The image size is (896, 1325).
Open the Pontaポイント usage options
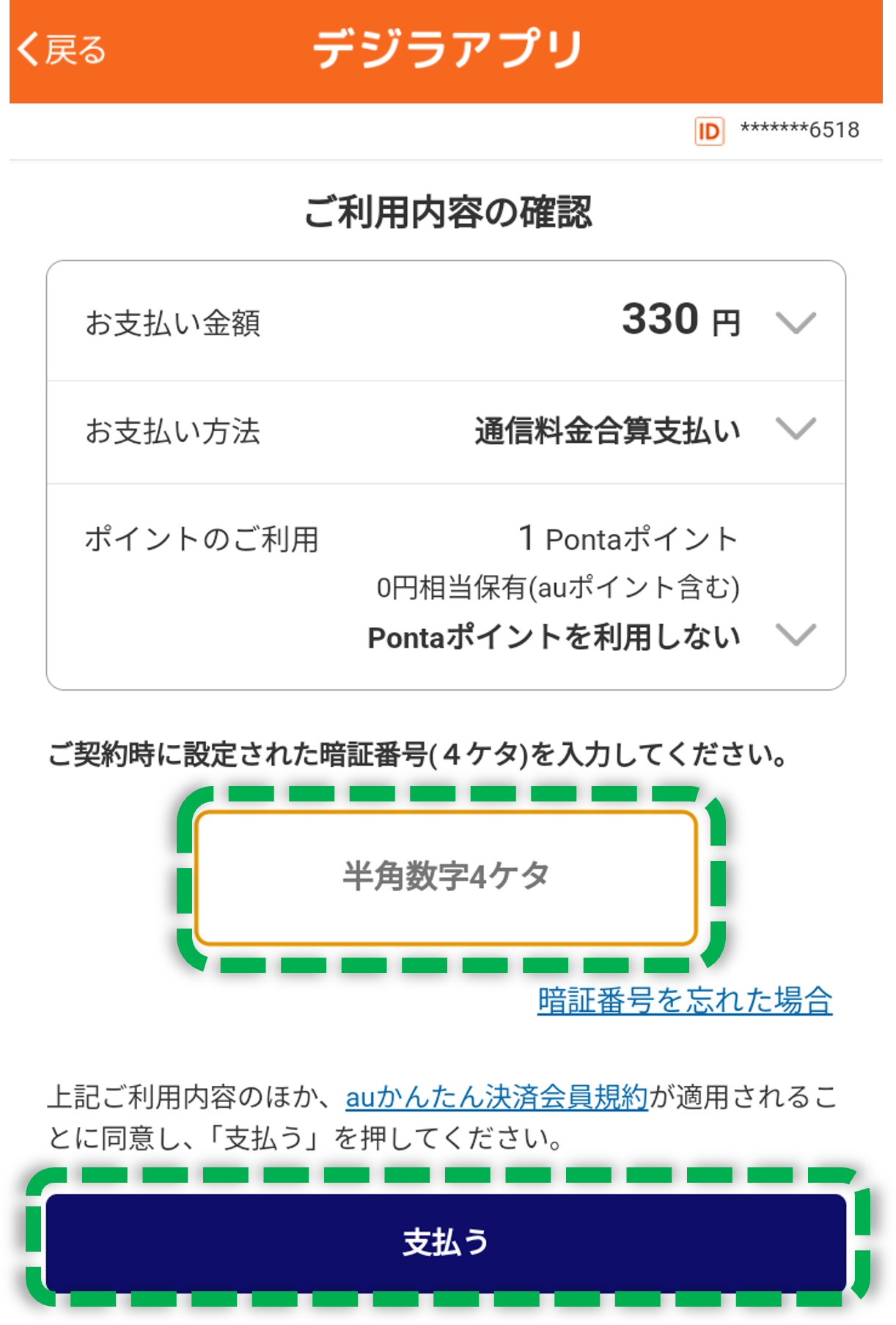pyautogui.click(x=796, y=635)
